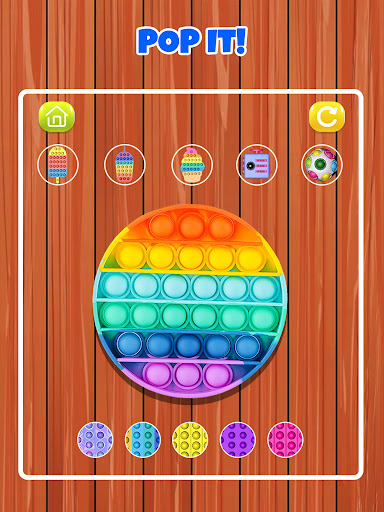Choose the drink cup shaped pop it
The height and width of the screenshot is (512, 384).
124,164
